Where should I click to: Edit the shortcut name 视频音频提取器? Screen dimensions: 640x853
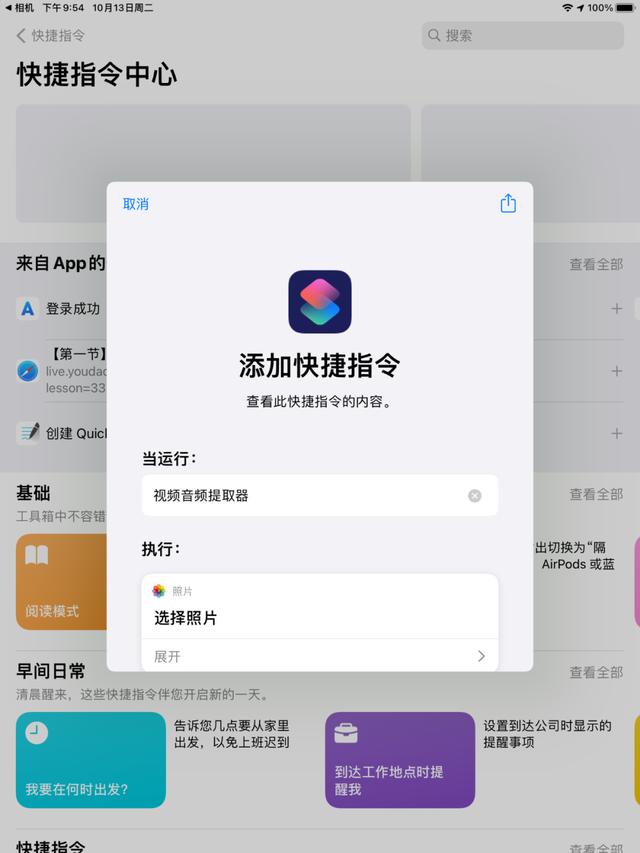point(300,496)
